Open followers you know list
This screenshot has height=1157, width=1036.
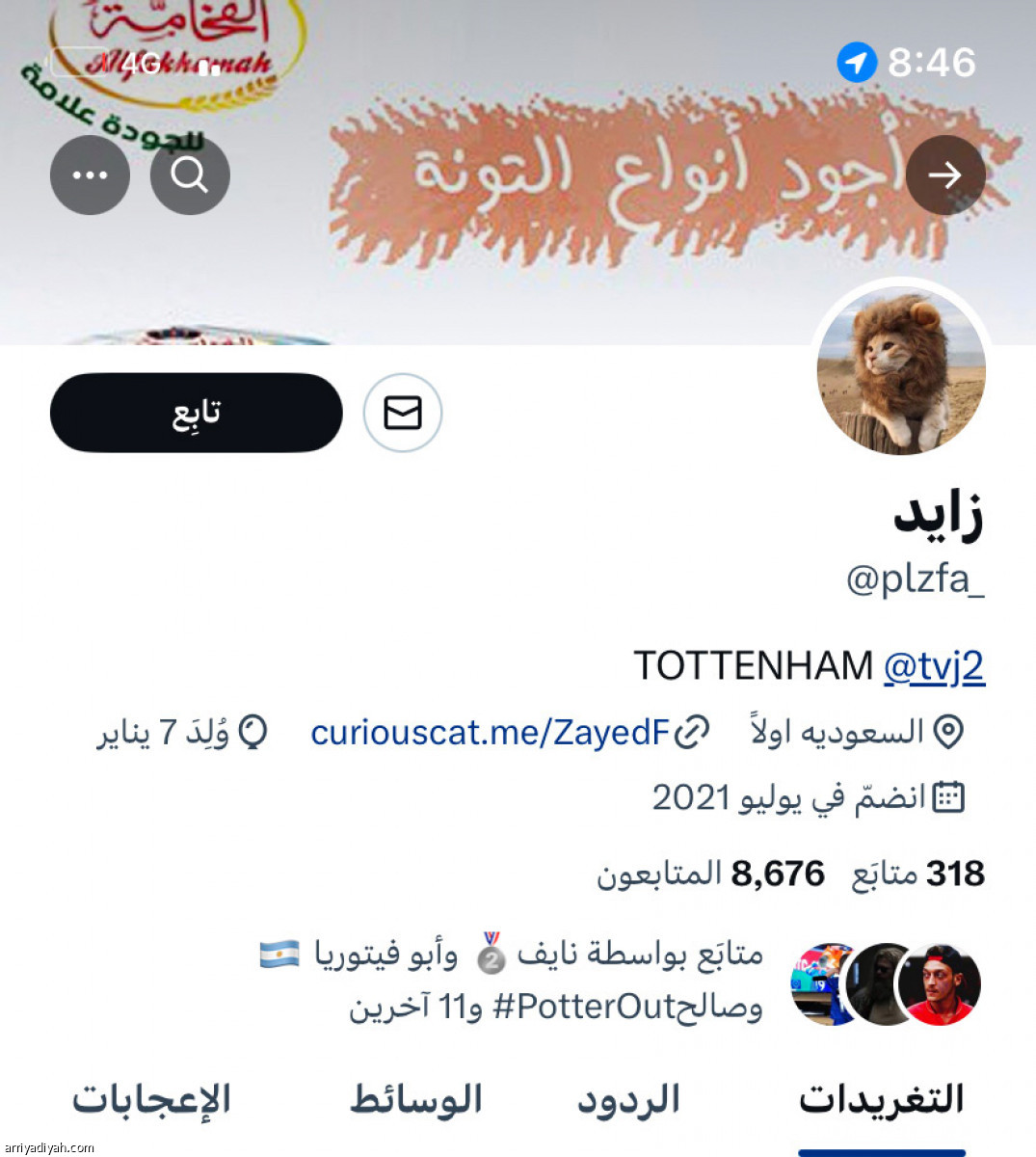click(x=557, y=982)
